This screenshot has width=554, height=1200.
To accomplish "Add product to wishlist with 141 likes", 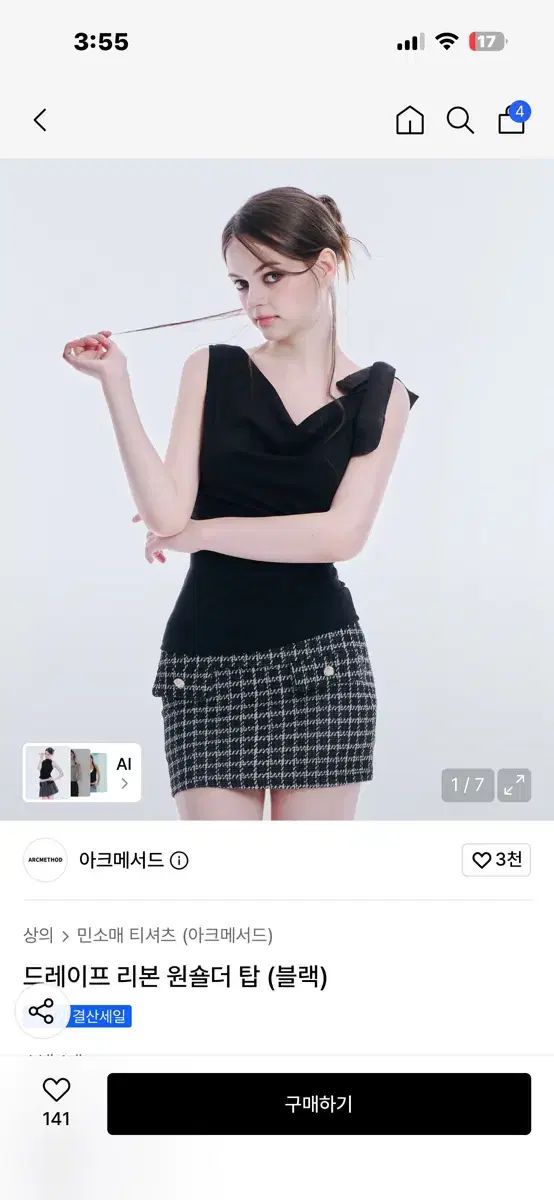I will tap(56, 1103).
